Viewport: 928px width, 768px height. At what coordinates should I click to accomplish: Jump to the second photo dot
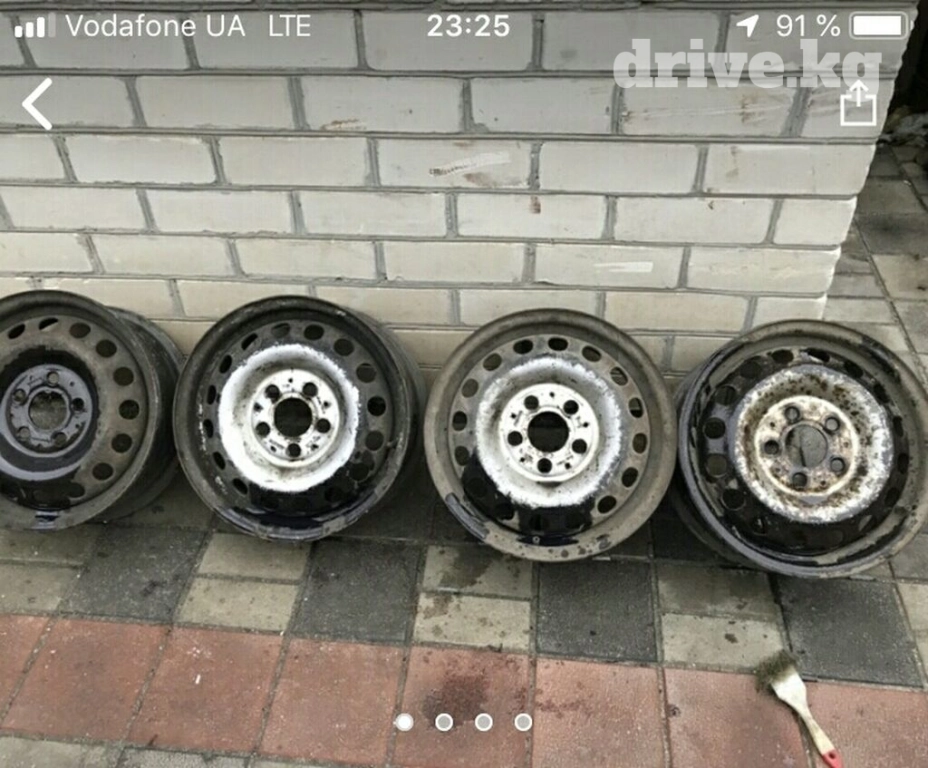[x=444, y=722]
